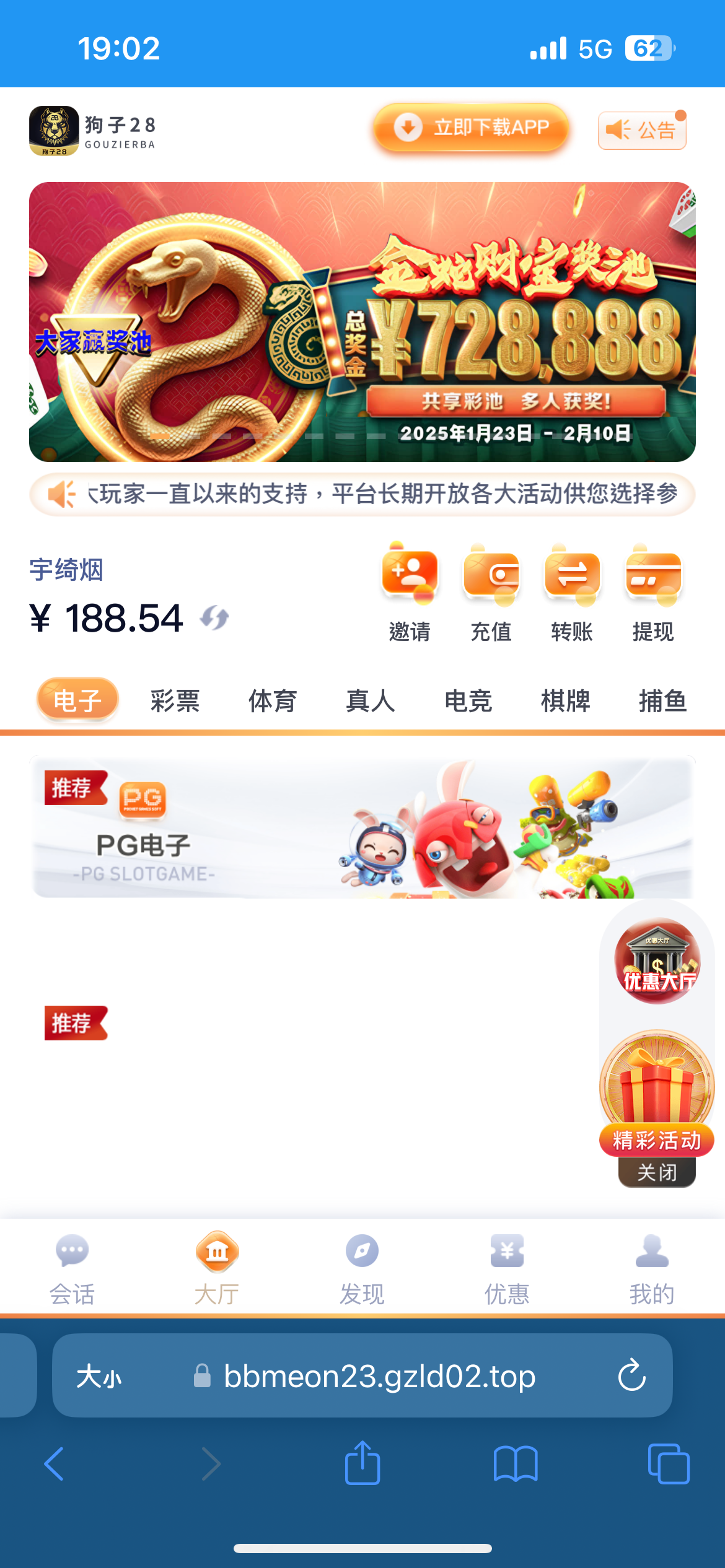725x1568 pixels.
Task: Open the PG电子 slot game card
Action: tap(362, 827)
